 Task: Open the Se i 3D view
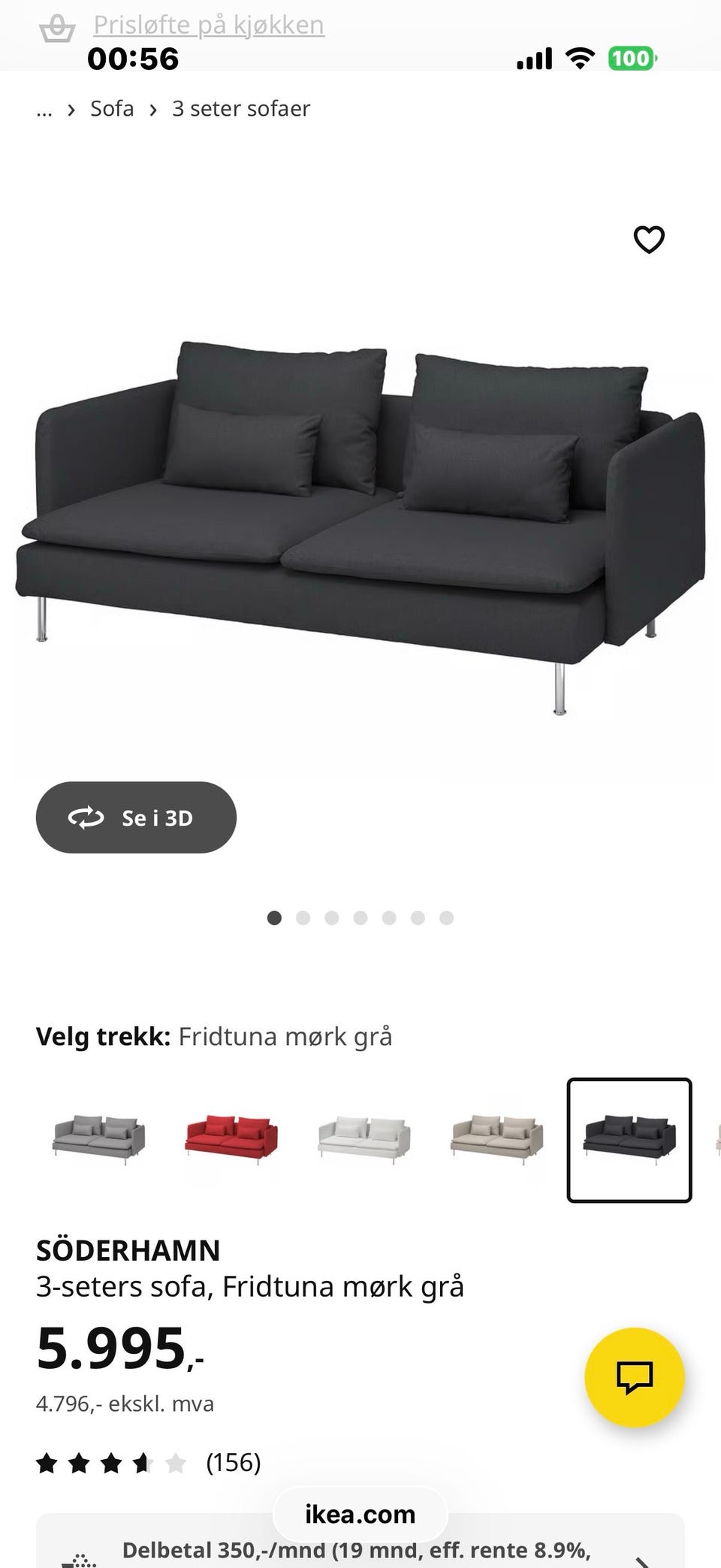[136, 817]
